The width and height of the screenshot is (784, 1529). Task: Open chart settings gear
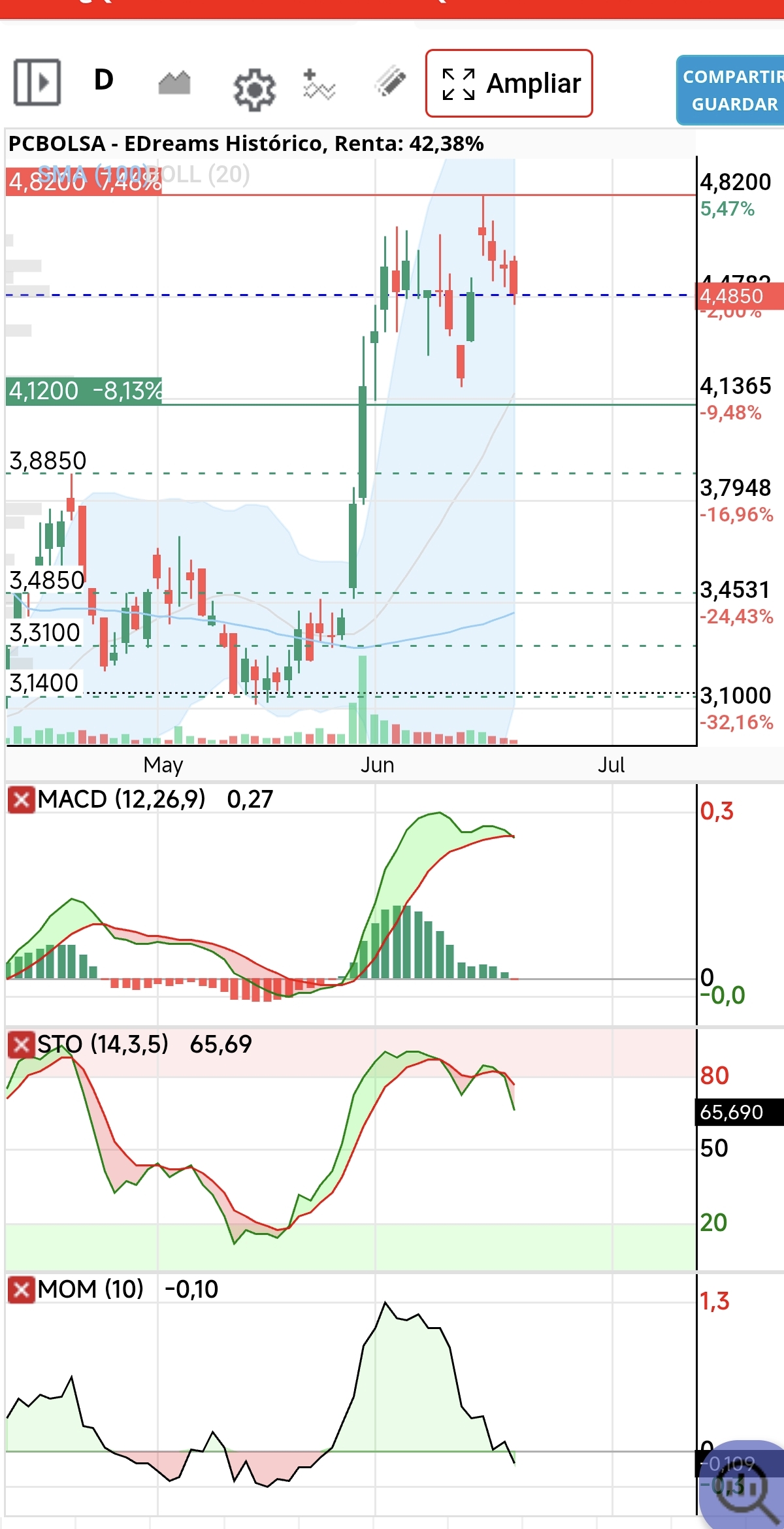pyautogui.click(x=254, y=90)
